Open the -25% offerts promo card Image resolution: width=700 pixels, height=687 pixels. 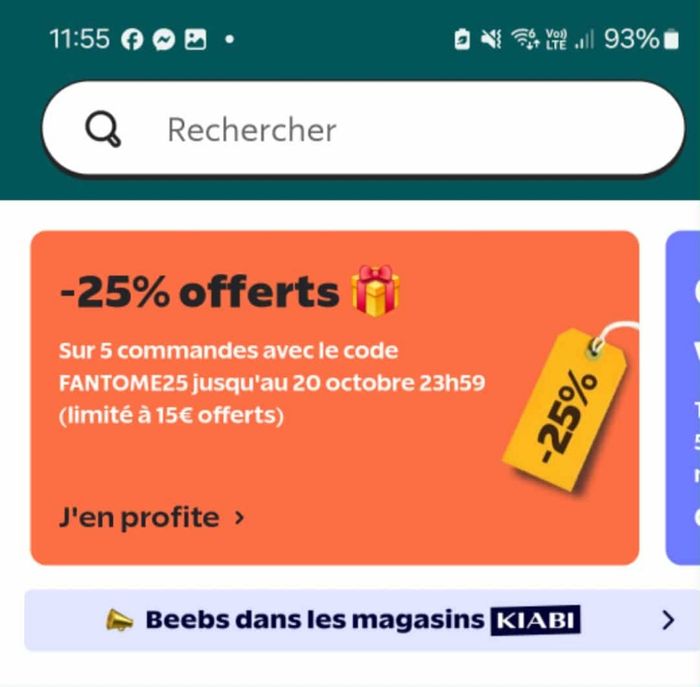click(334, 397)
